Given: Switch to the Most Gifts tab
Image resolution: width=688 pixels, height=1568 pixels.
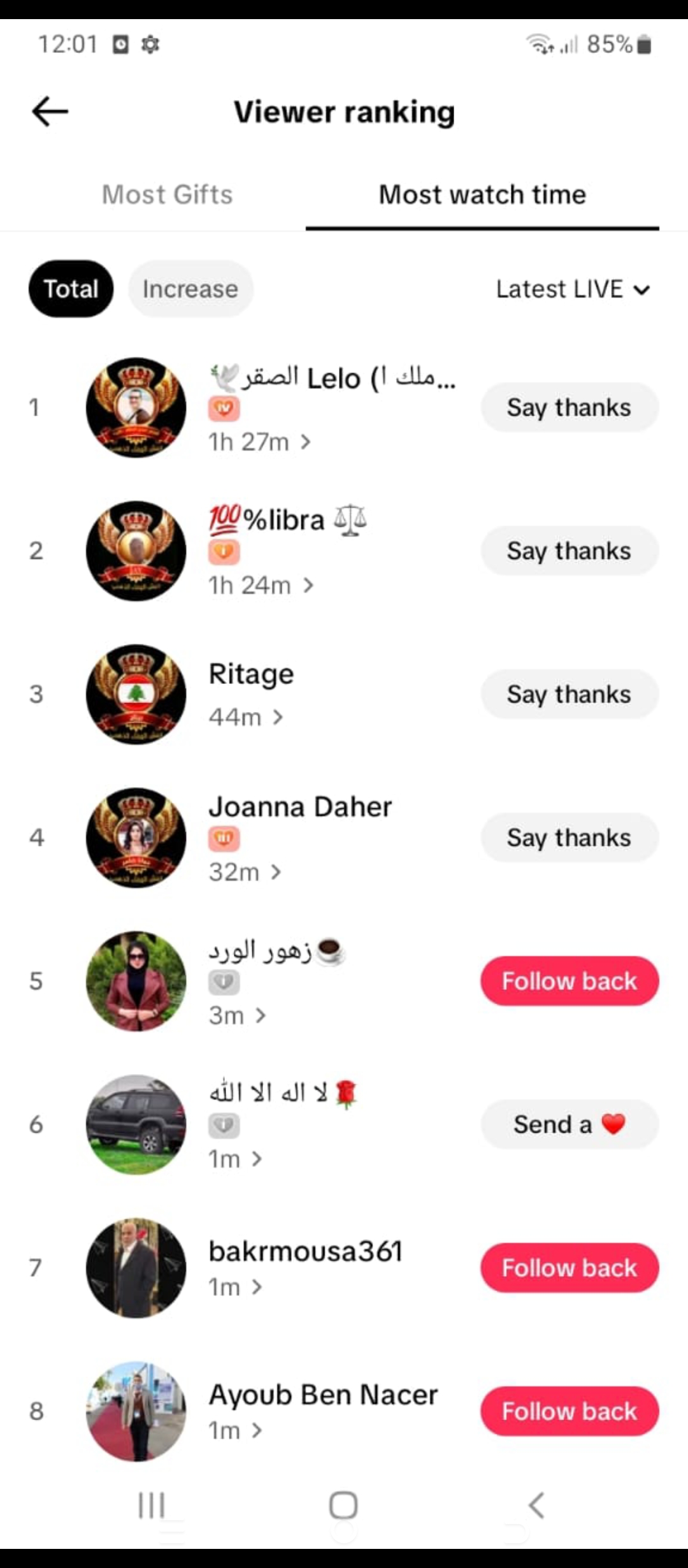Looking at the screenshot, I should click(x=168, y=194).
